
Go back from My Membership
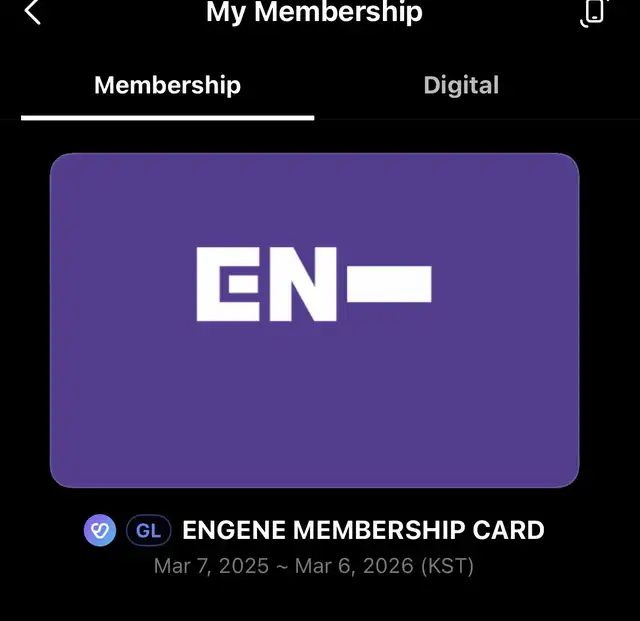click(x=33, y=13)
